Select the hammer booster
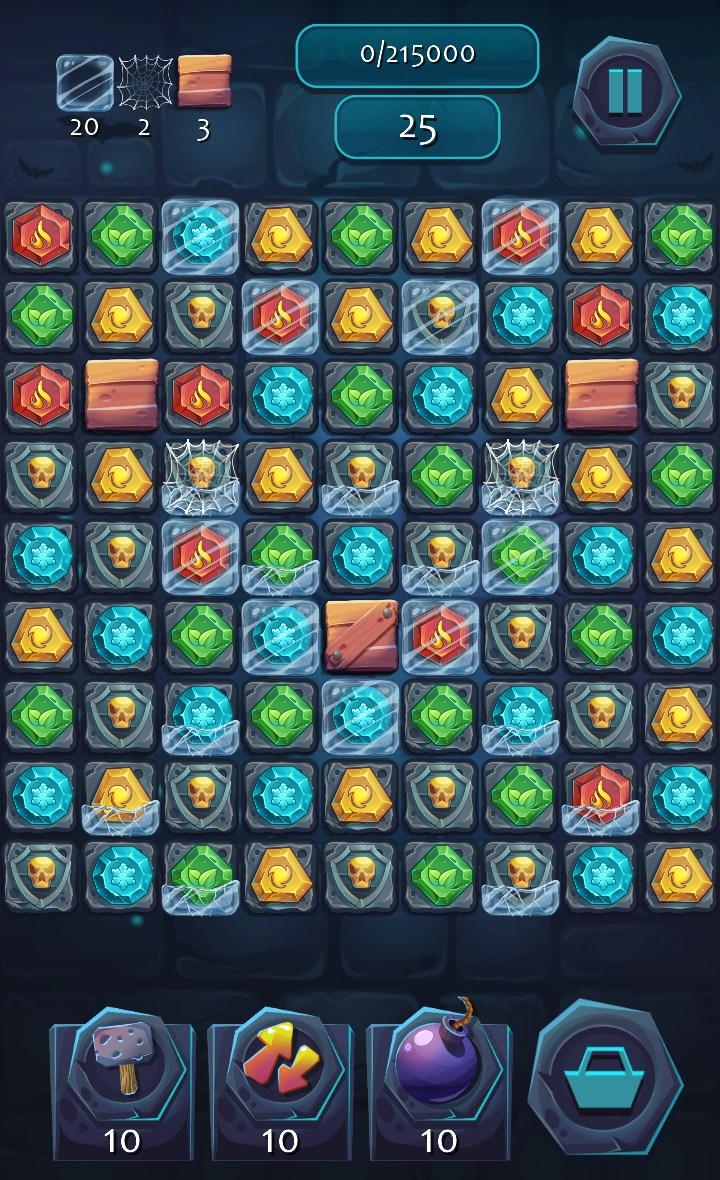 point(123,1081)
